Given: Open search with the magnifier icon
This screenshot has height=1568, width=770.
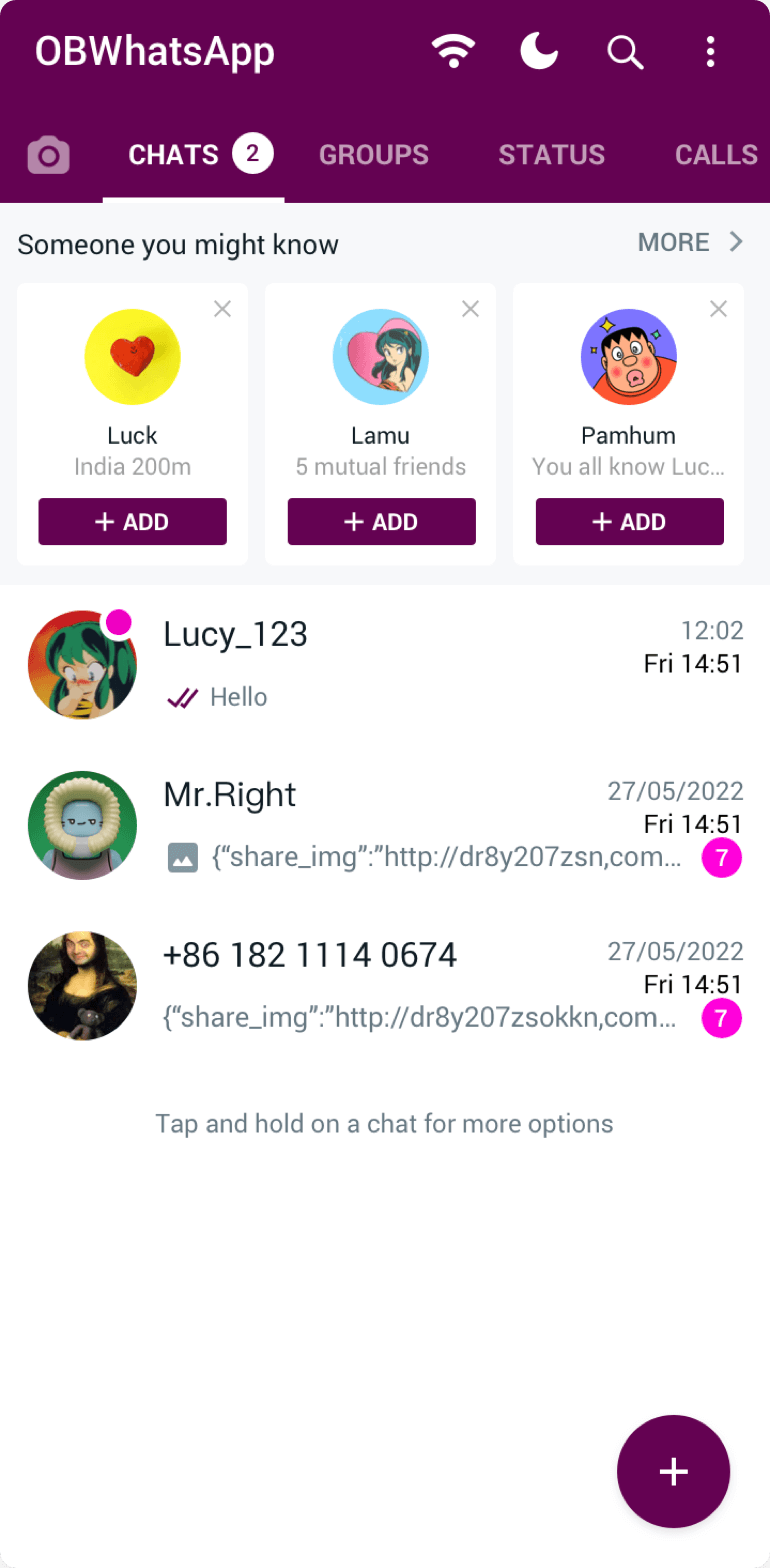Looking at the screenshot, I should pyautogui.click(x=625, y=51).
